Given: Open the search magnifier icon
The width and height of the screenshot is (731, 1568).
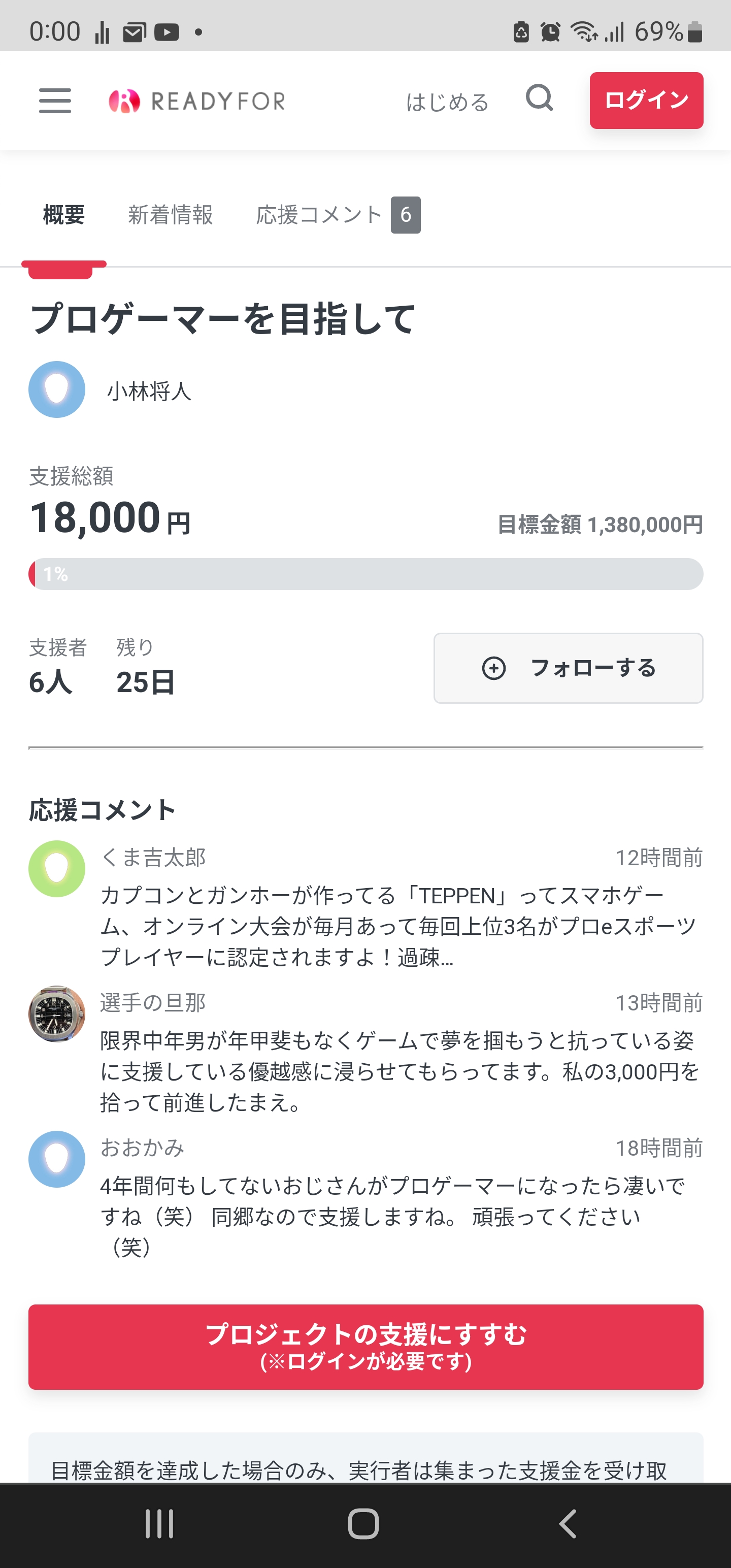Looking at the screenshot, I should 539,98.
